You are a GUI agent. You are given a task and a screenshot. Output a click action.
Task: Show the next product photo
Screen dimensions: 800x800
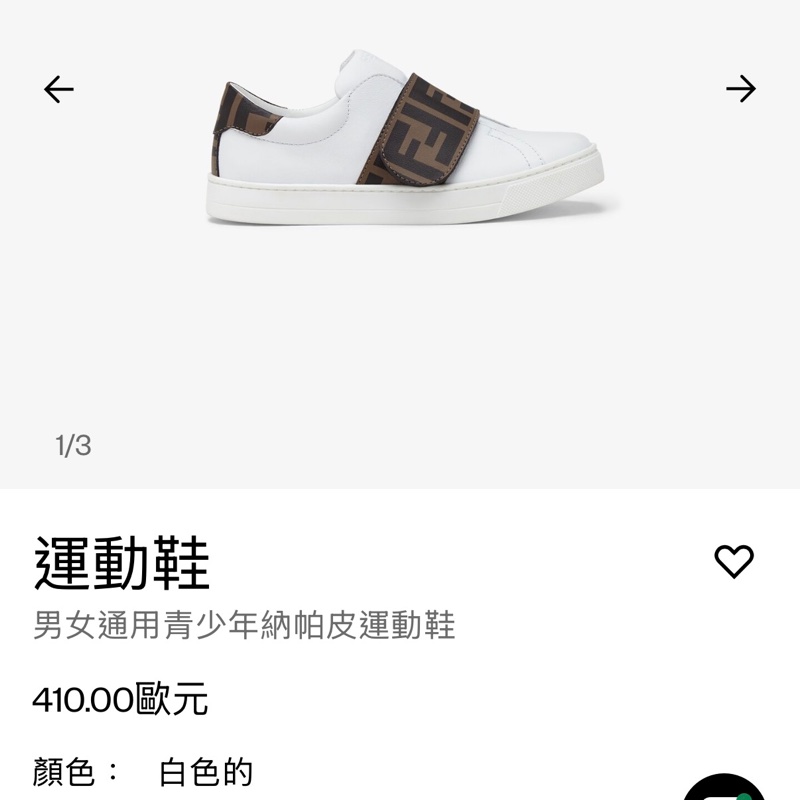coord(741,90)
